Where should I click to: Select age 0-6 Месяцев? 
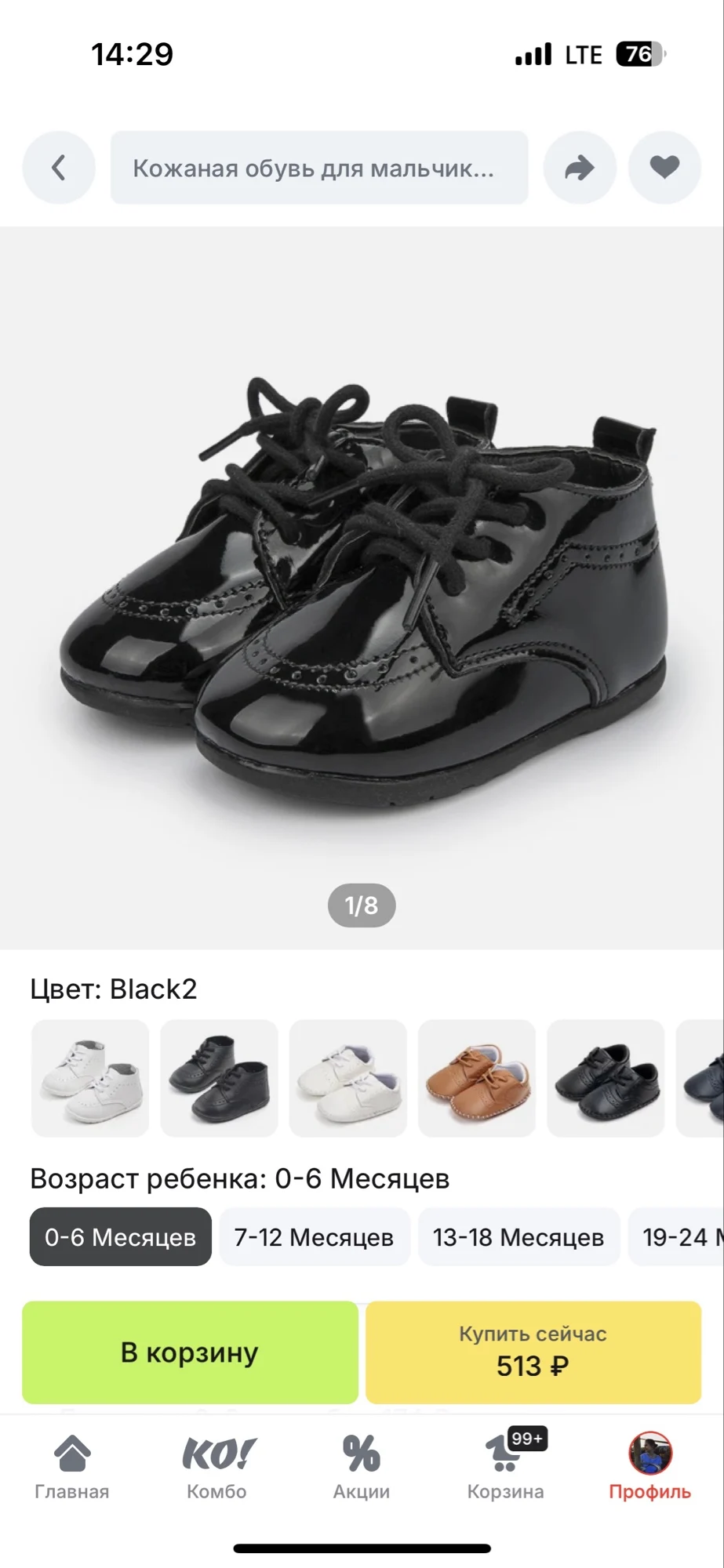tap(121, 1237)
